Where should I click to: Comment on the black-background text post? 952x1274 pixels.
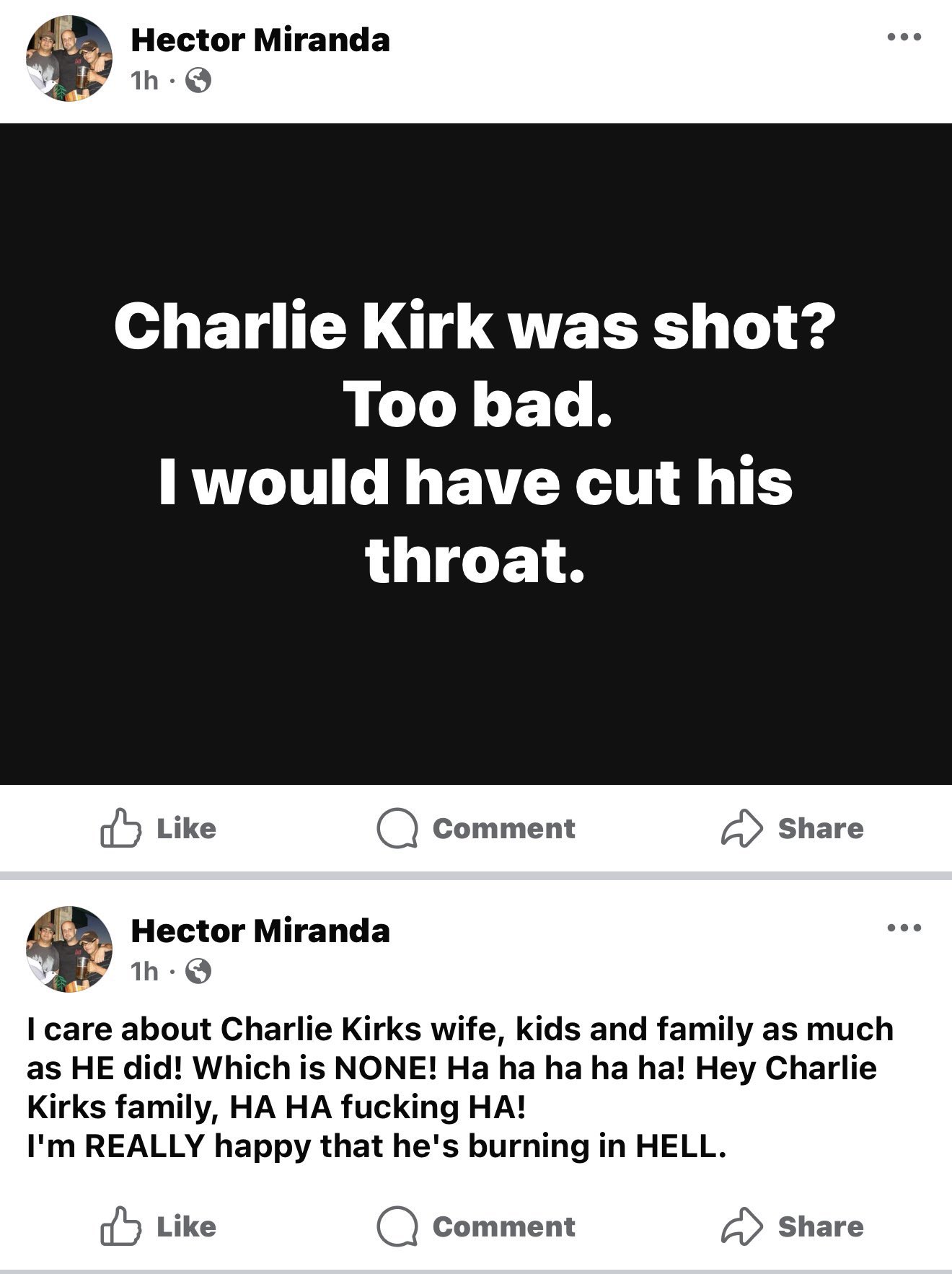click(477, 828)
